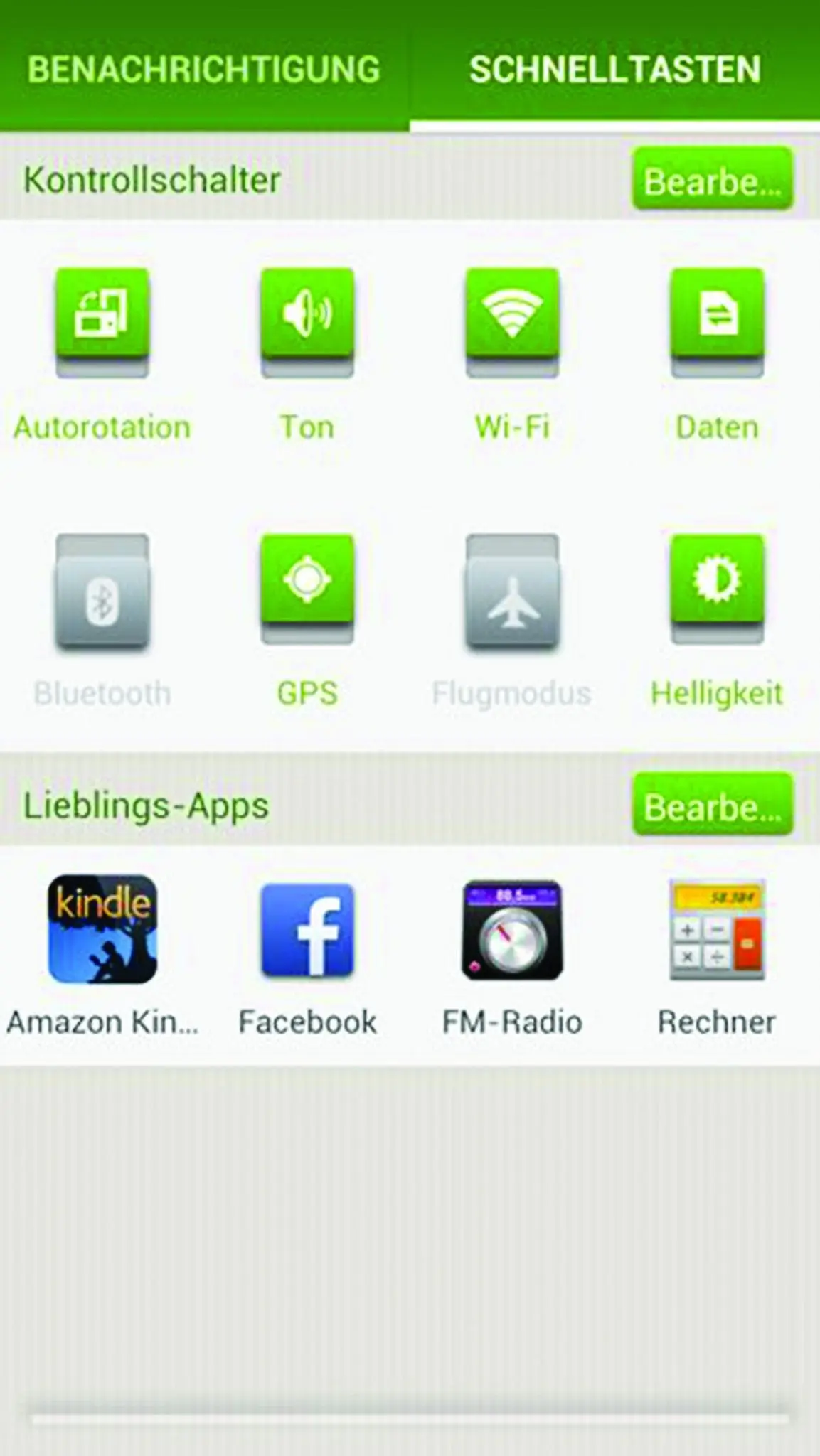Edit the Kontrollschalter section
820x1456 pixels.
point(713,179)
